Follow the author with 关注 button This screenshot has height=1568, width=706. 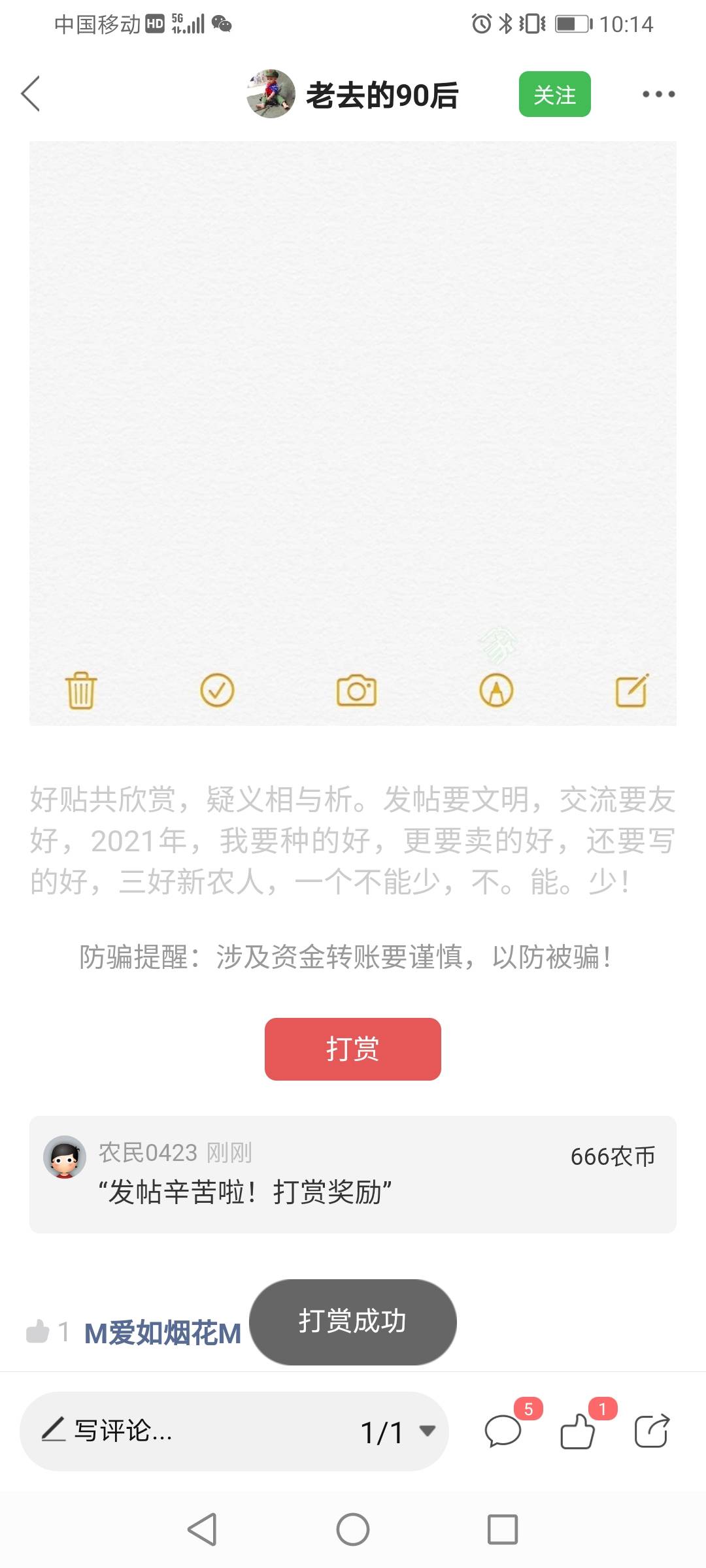pyautogui.click(x=554, y=94)
